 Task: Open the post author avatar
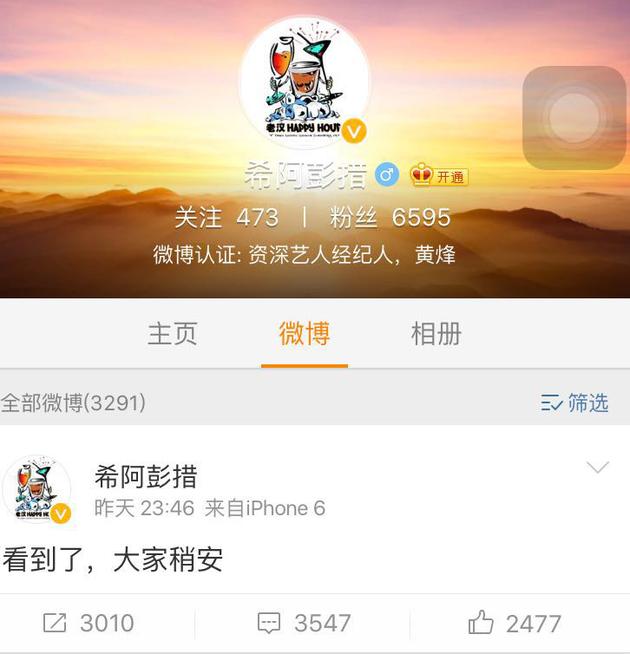tap(37, 490)
